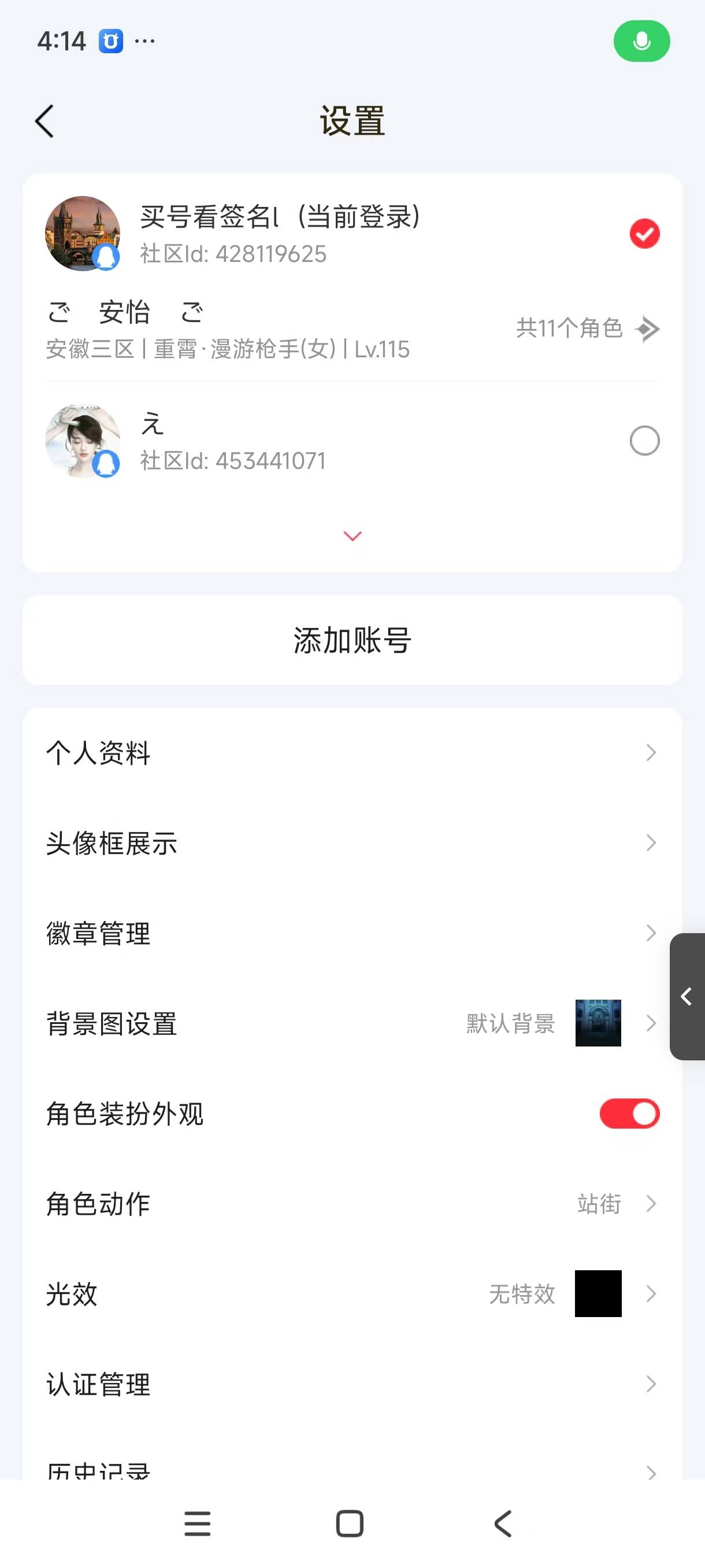Select the radio circle for account 453441071
This screenshot has width=705, height=1568.
pos(645,441)
